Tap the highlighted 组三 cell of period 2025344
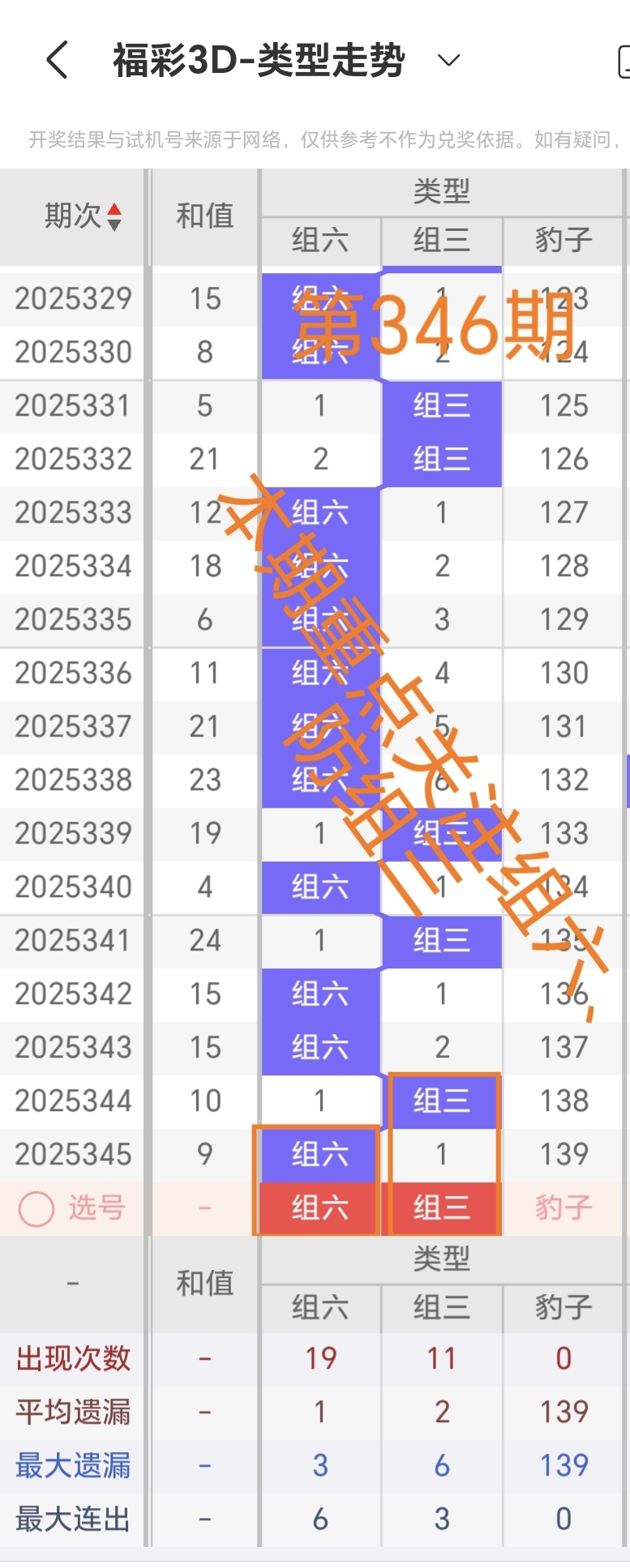Screen dimensions: 630x1568 coord(442,1100)
